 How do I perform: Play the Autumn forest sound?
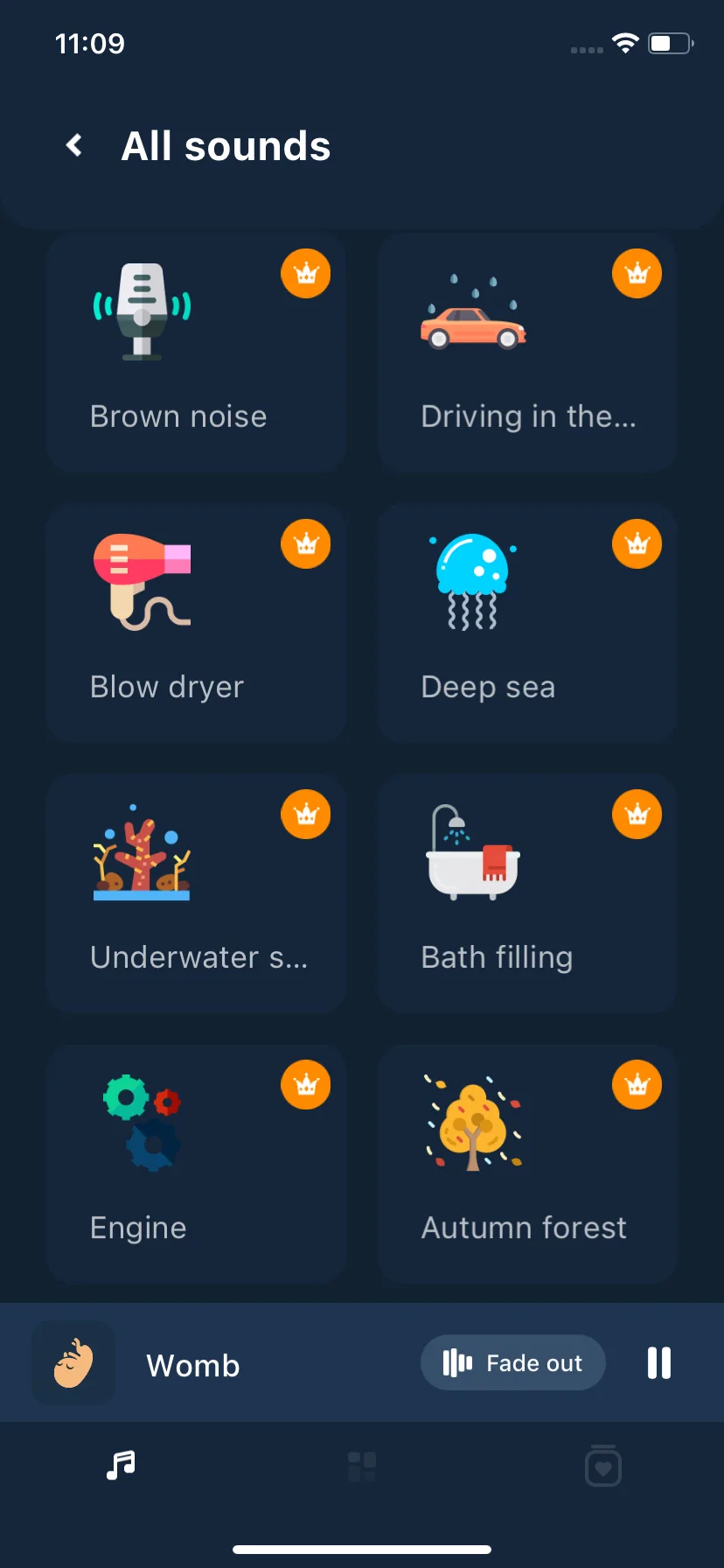pyautogui.click(x=527, y=1164)
